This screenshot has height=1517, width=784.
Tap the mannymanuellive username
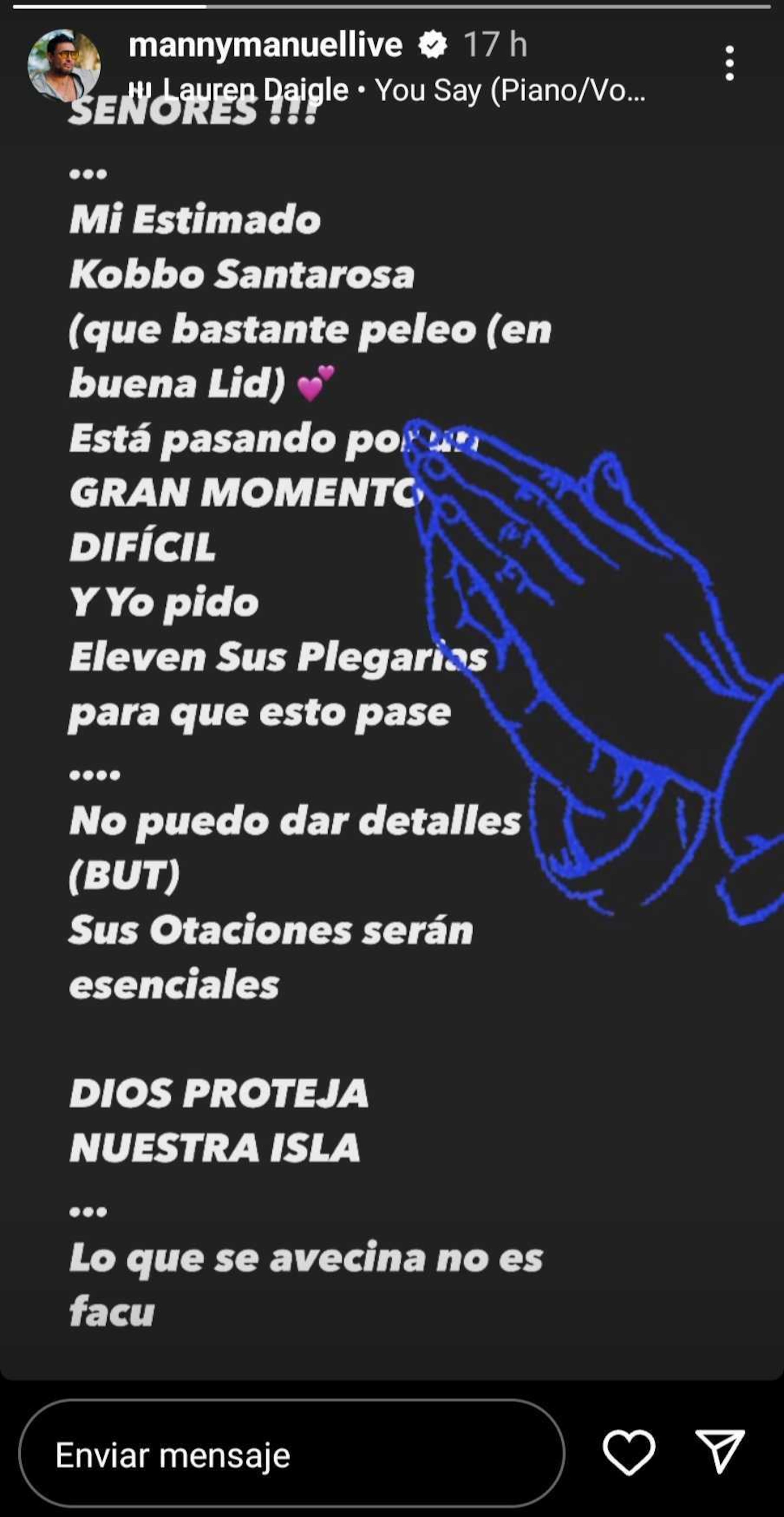[265, 45]
